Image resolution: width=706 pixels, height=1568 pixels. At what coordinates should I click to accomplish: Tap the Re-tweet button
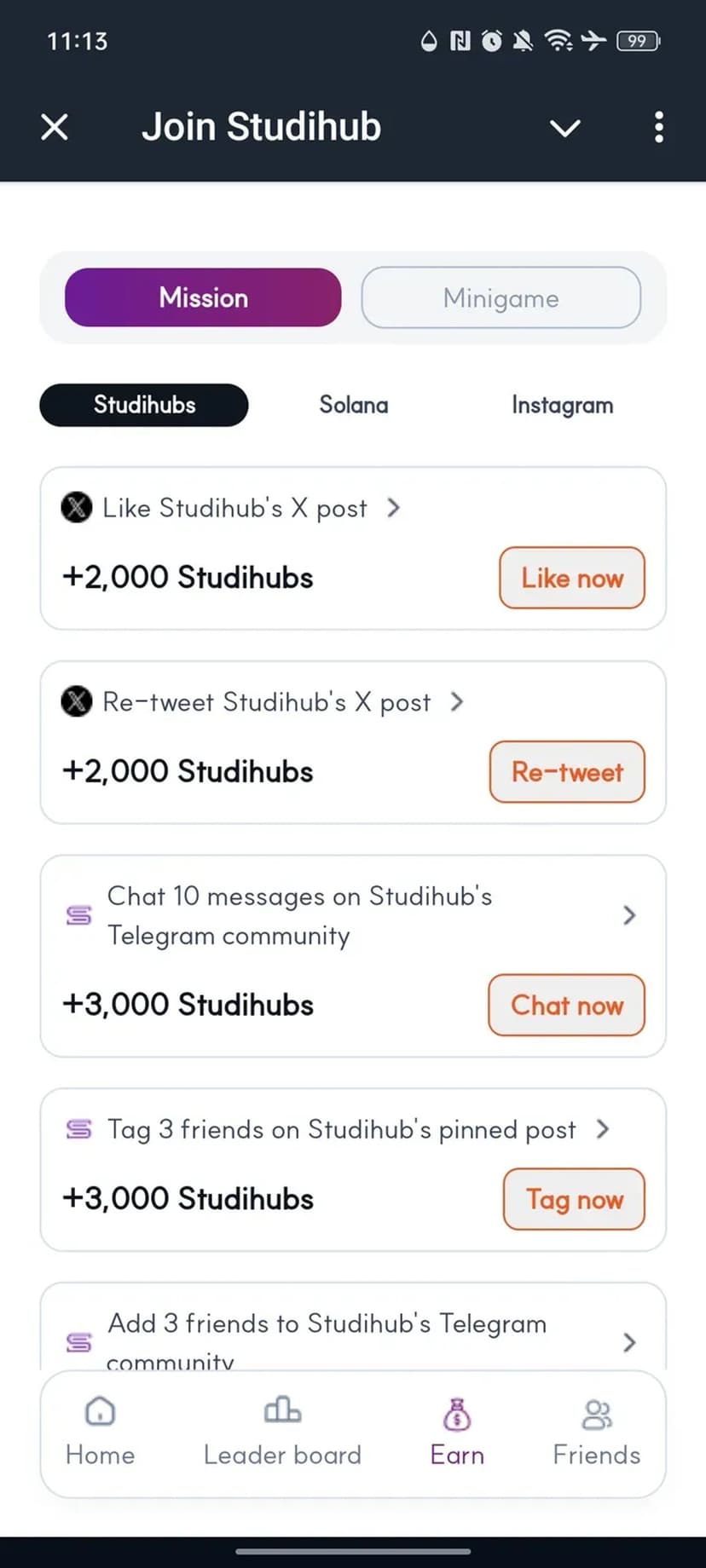point(566,772)
